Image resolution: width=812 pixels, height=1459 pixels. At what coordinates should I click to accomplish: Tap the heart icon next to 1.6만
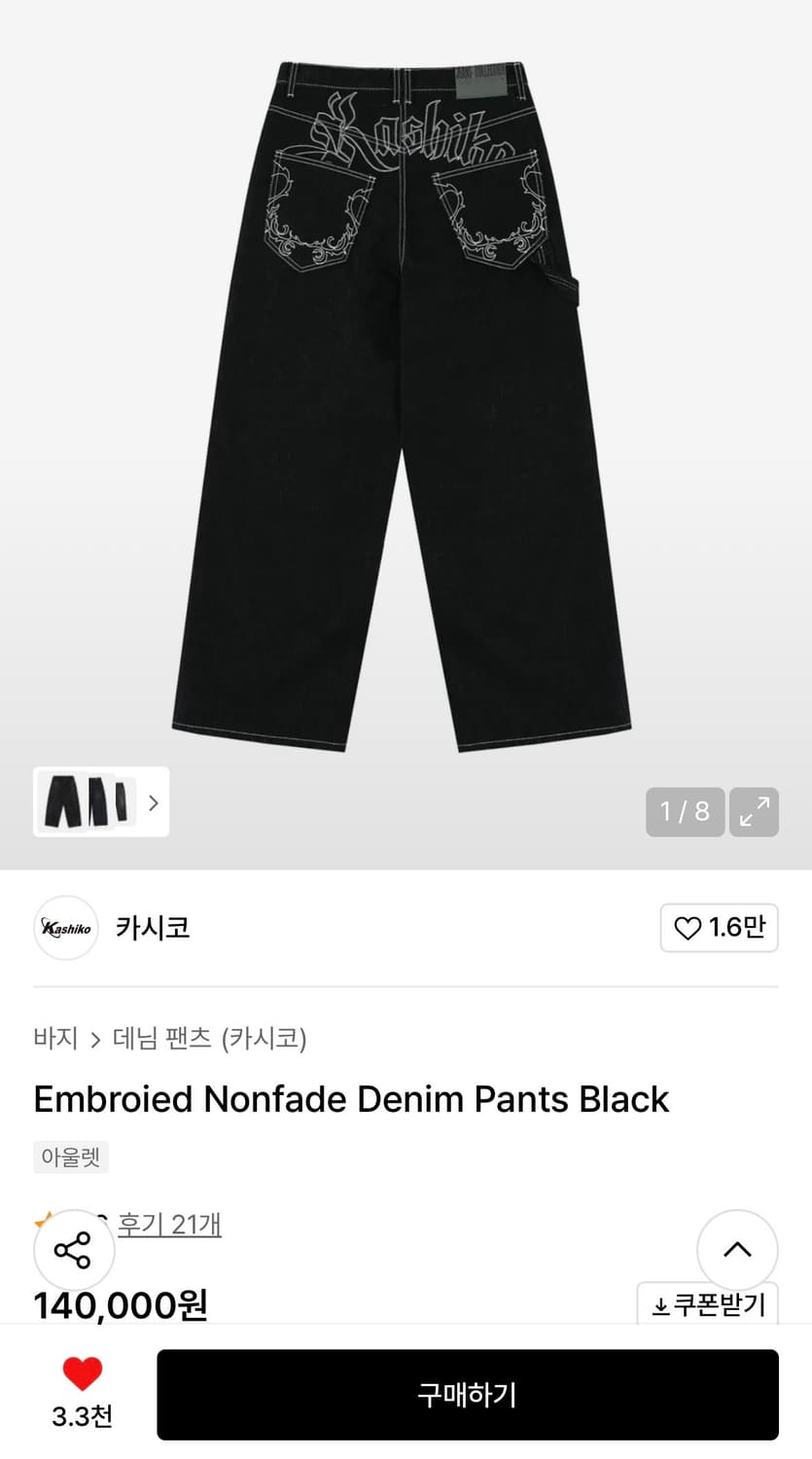pyautogui.click(x=687, y=928)
